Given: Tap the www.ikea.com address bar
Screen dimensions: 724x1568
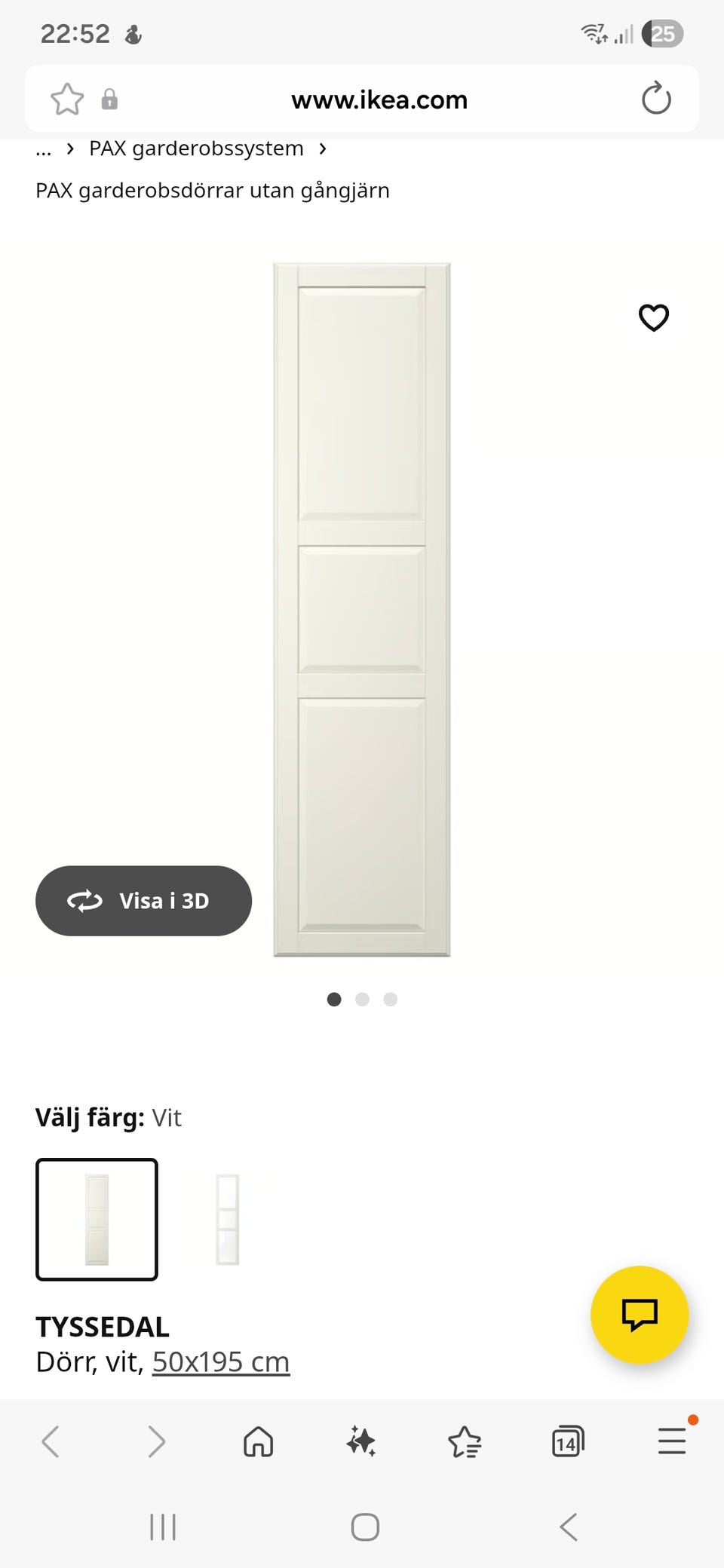Looking at the screenshot, I should point(379,99).
